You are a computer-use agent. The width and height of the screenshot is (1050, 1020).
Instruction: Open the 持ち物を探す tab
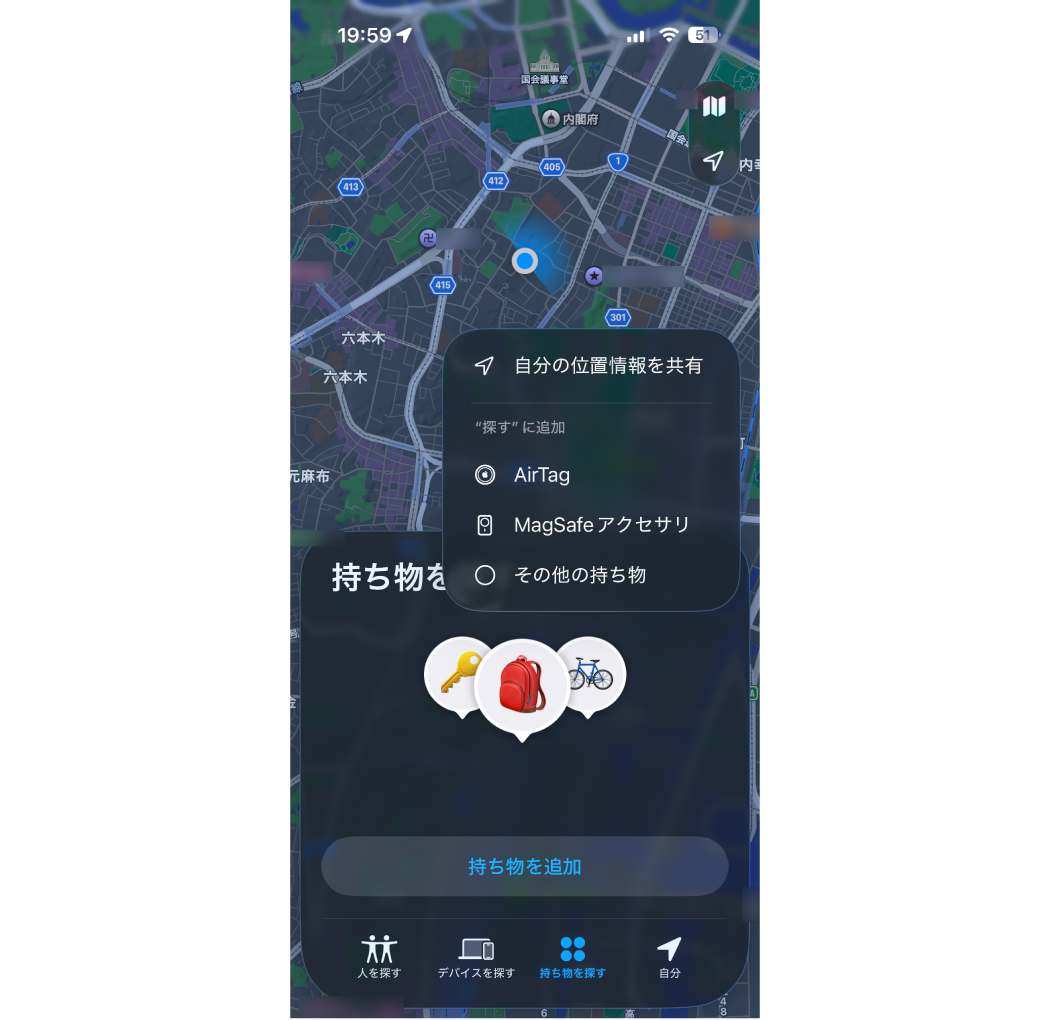tap(572, 957)
